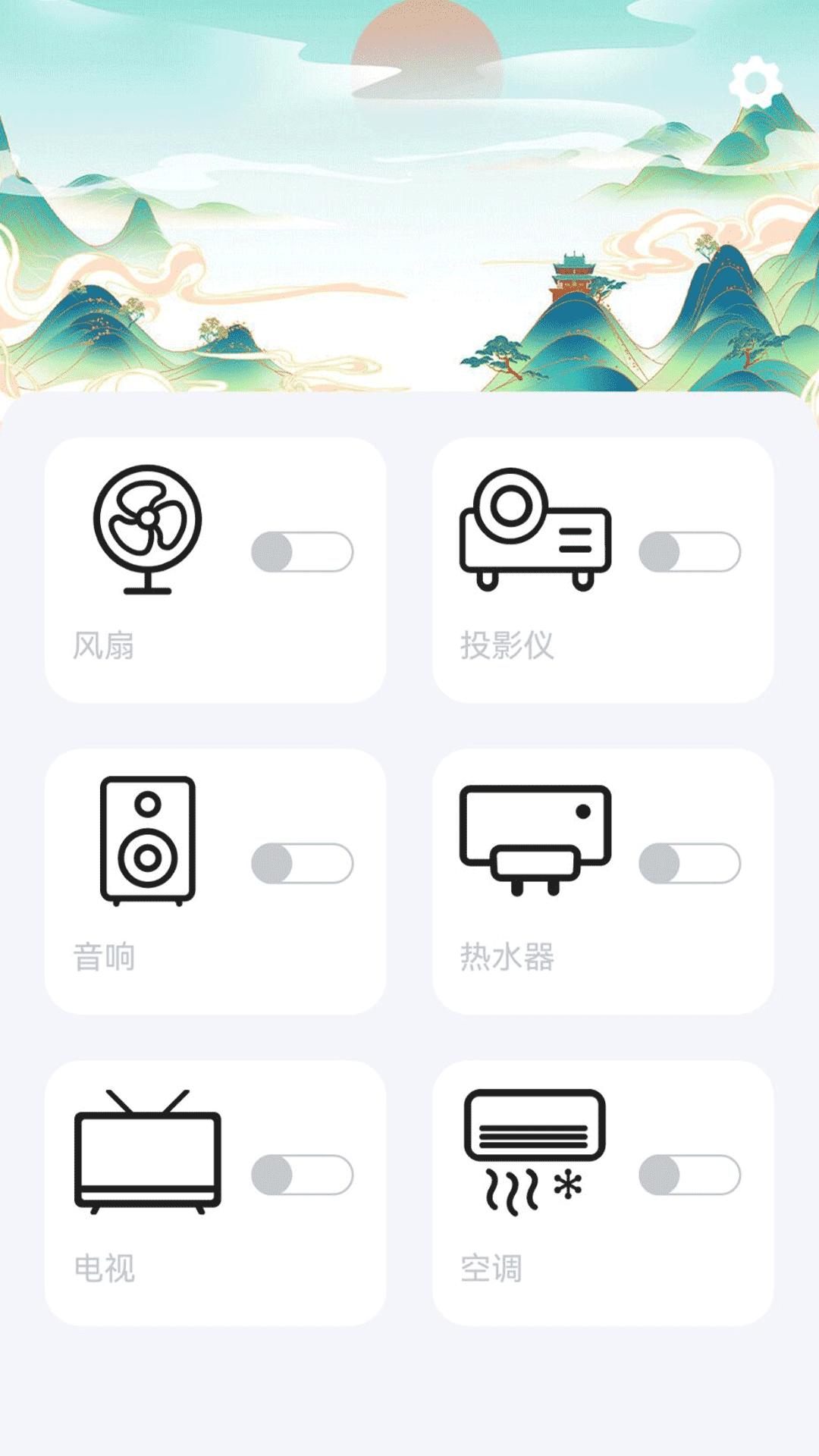Screen dimensions: 819x1456
Task: Turn on the 风扇 fan switch
Action: click(302, 551)
